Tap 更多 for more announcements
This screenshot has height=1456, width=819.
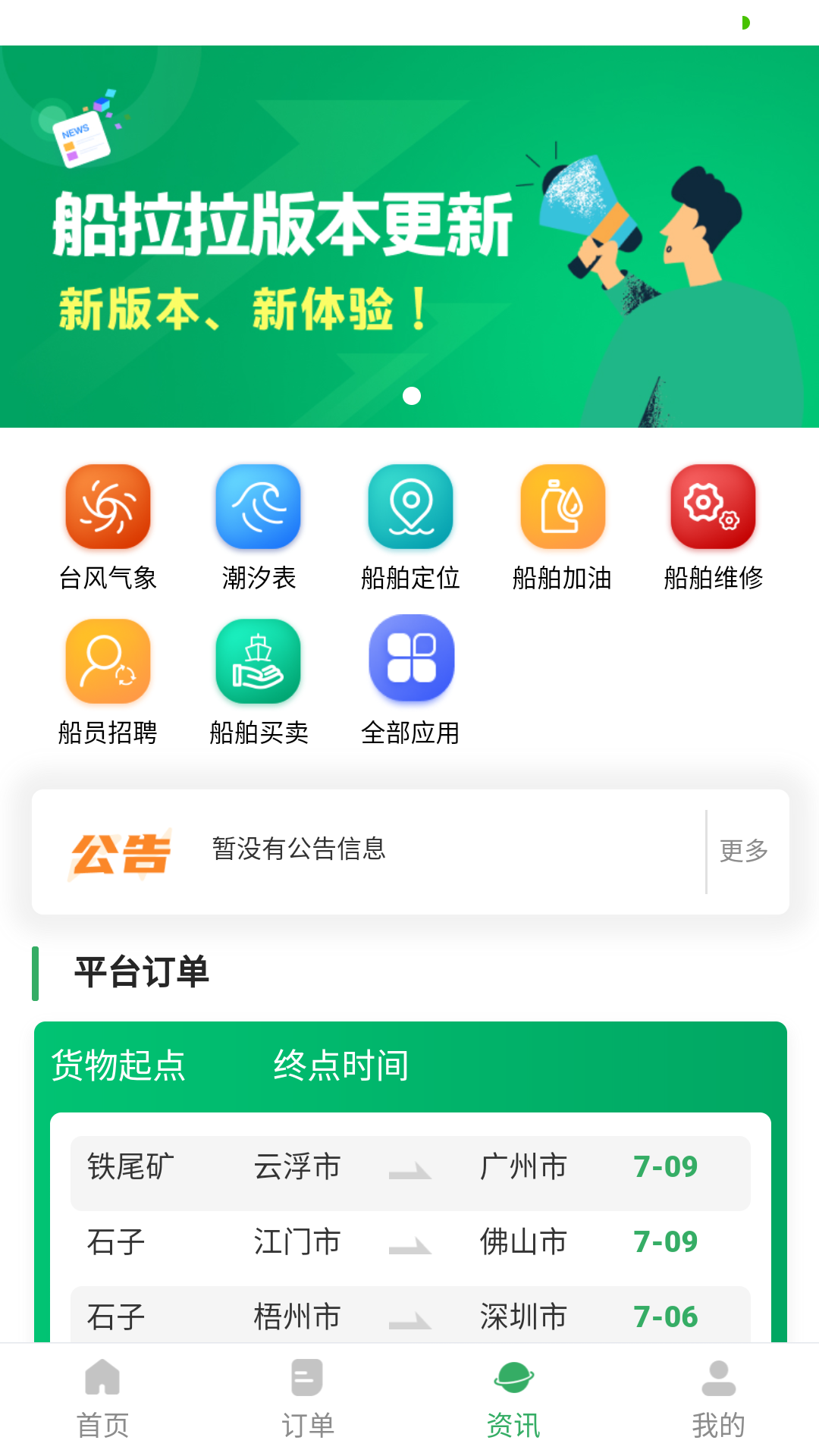pyautogui.click(x=743, y=851)
